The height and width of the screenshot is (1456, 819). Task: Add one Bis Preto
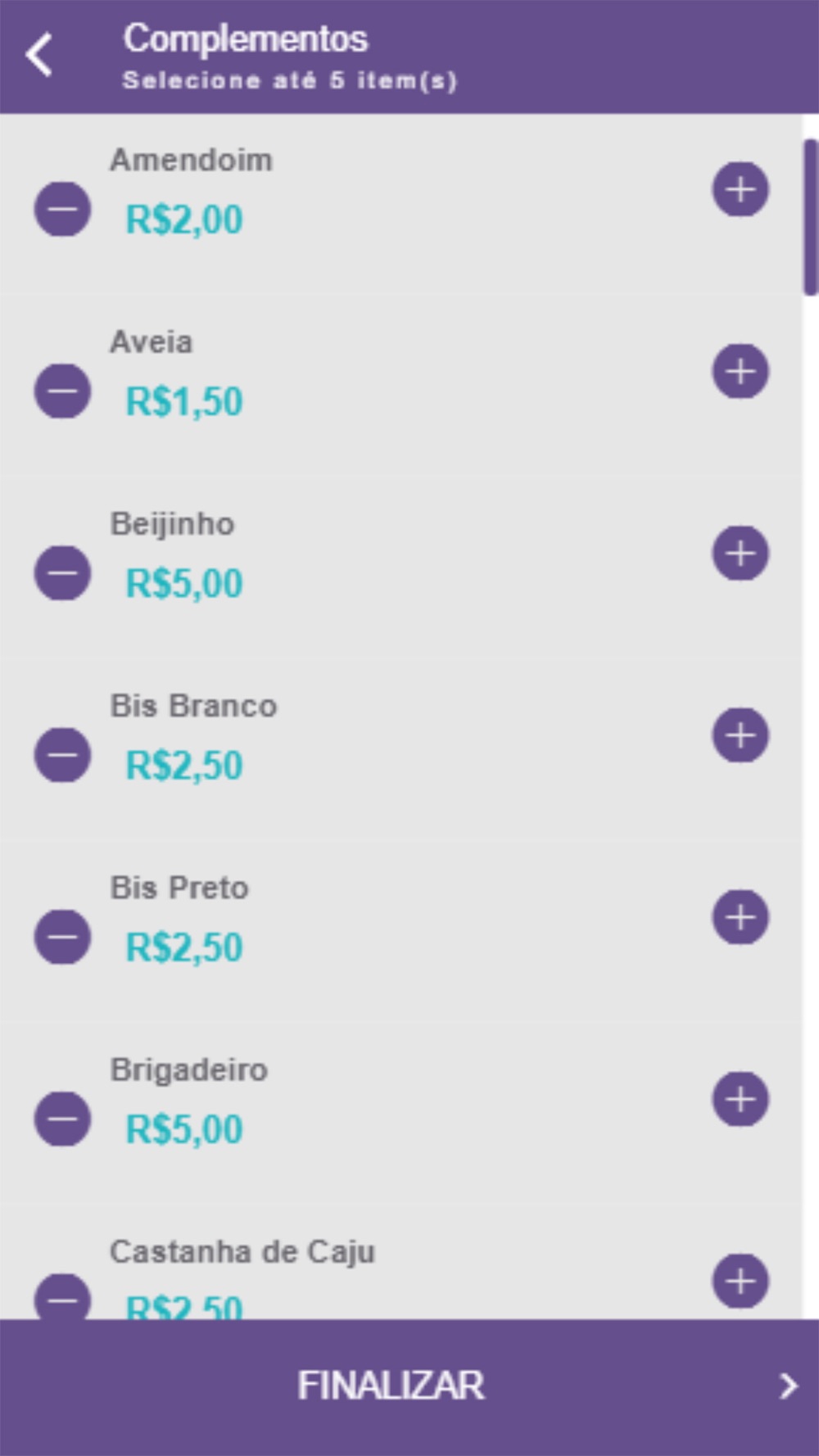(740, 917)
